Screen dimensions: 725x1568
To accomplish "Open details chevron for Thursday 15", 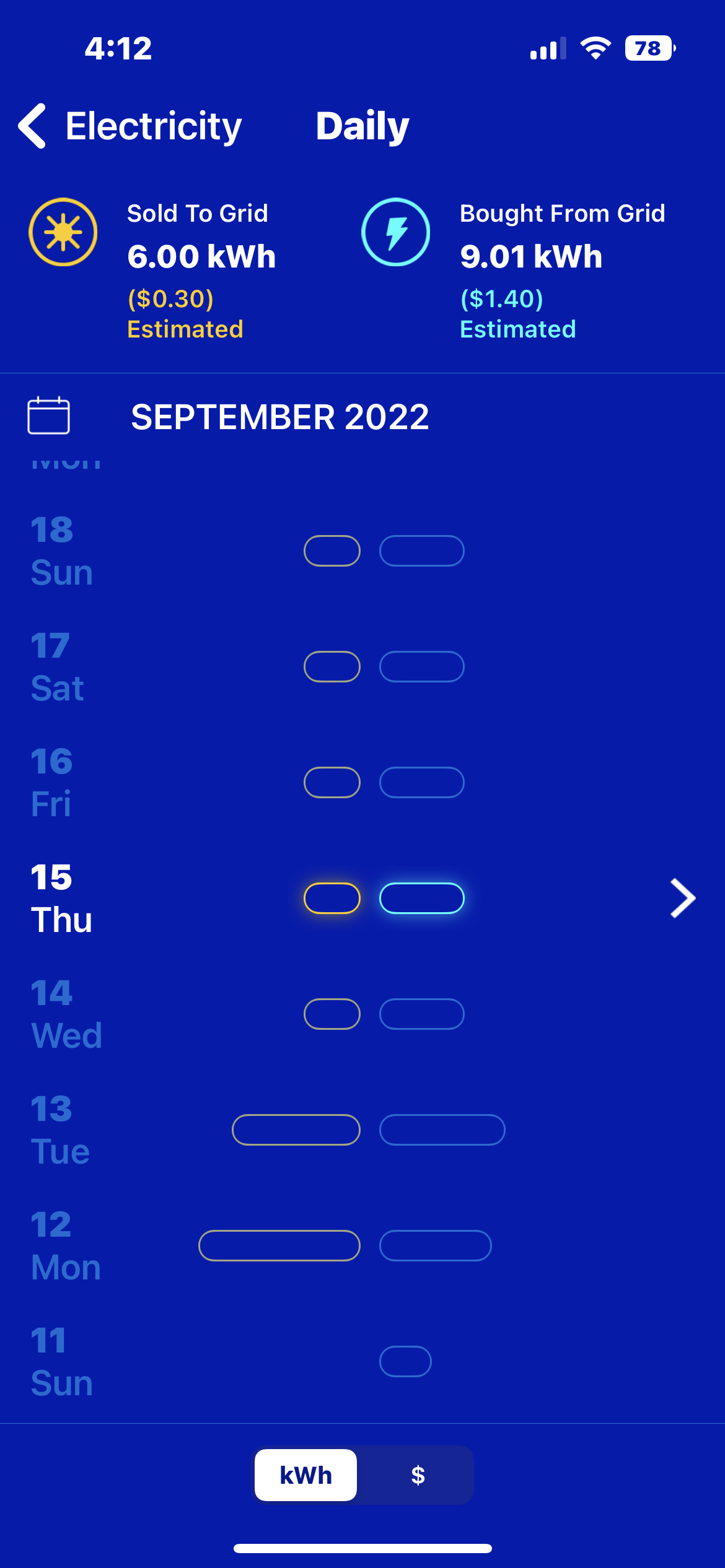I will tap(683, 898).
